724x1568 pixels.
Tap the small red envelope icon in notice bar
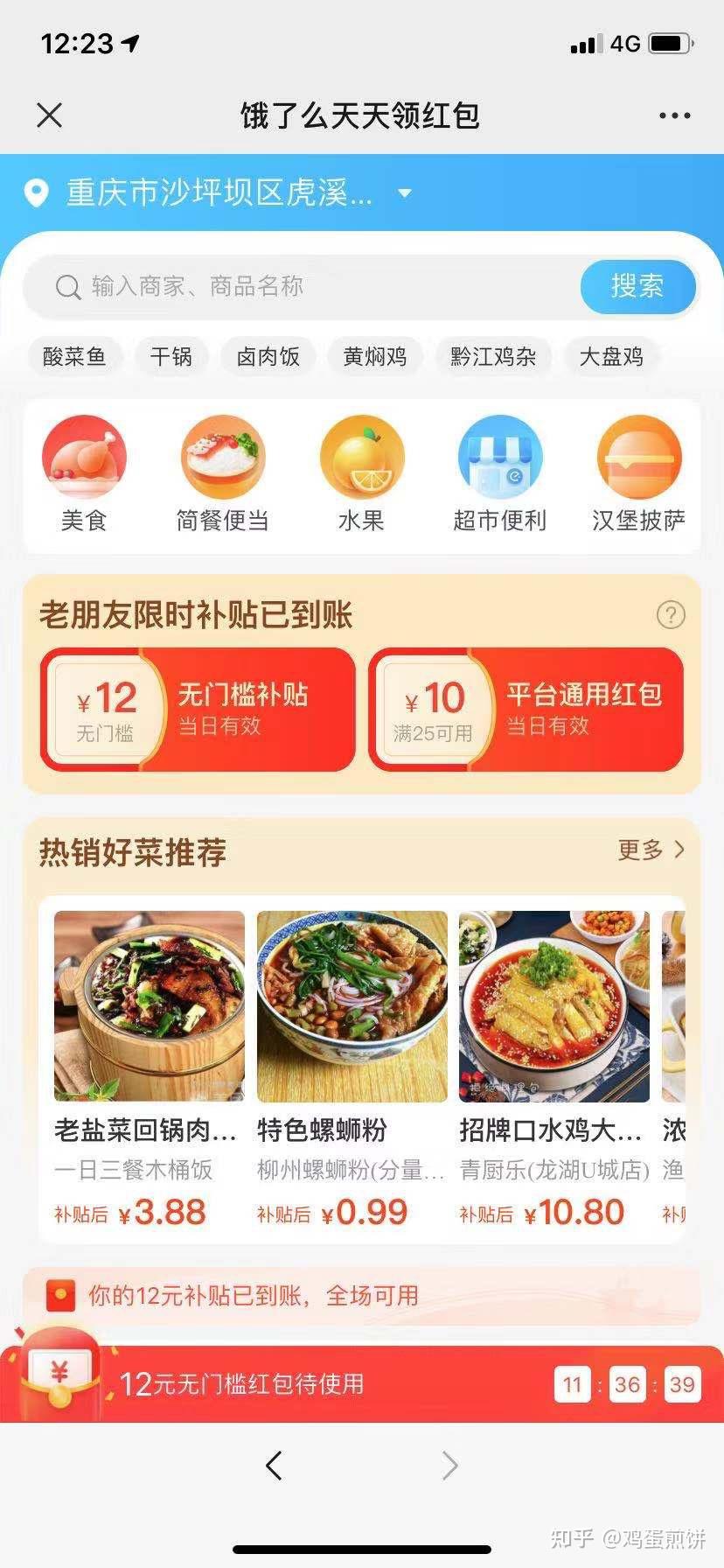click(58, 1295)
